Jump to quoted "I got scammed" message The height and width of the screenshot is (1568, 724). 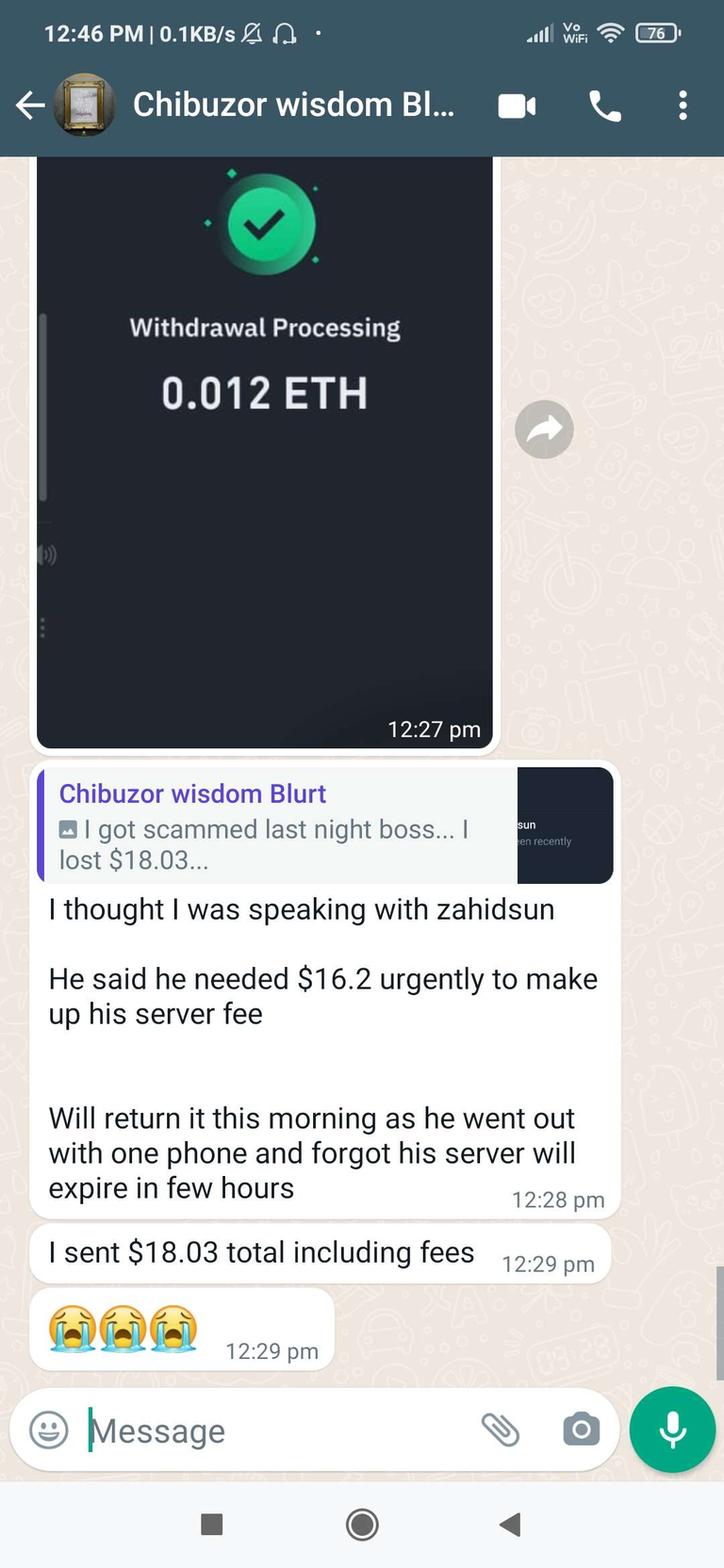(325, 825)
